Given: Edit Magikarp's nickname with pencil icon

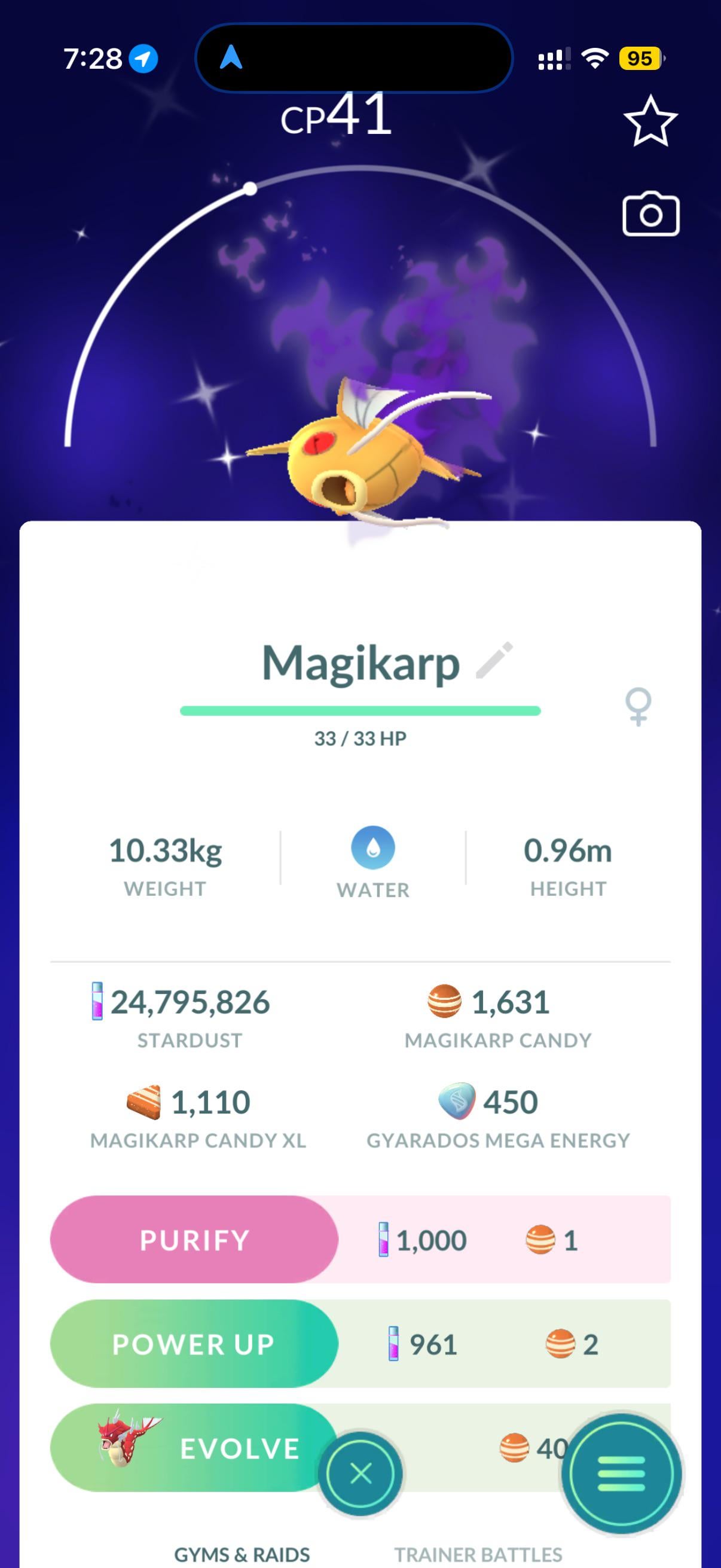Looking at the screenshot, I should click(x=494, y=660).
